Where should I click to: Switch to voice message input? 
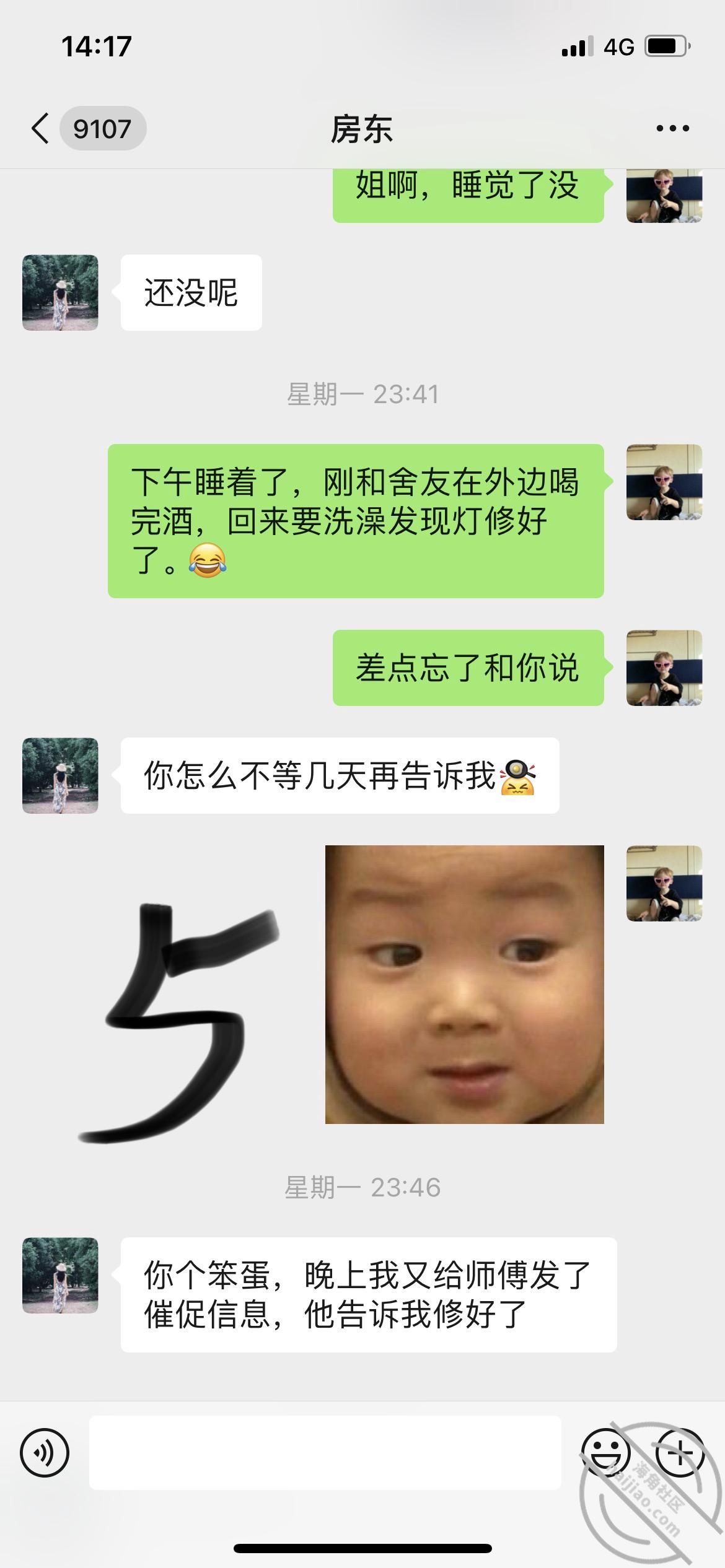(x=45, y=1453)
